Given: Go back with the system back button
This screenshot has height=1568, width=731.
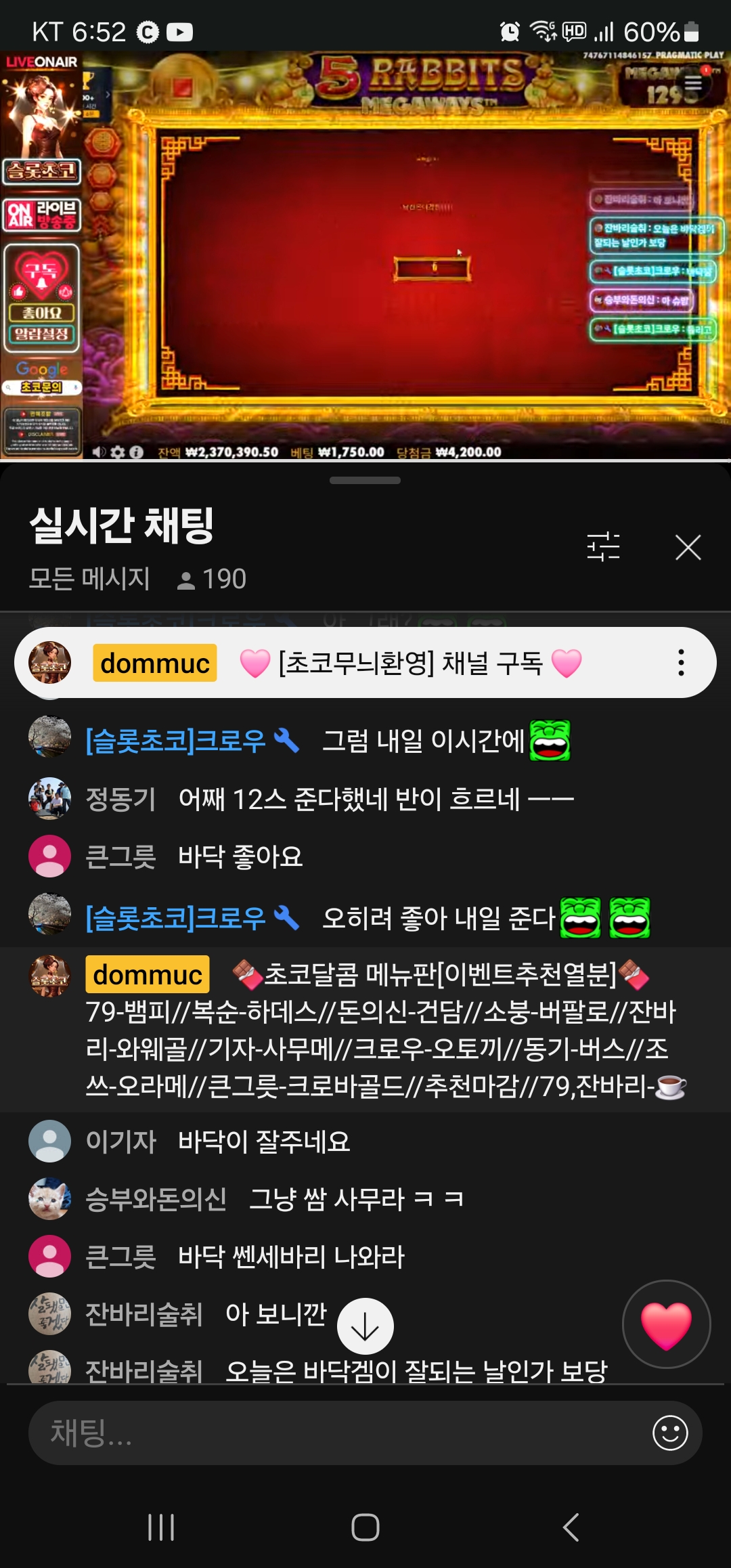Looking at the screenshot, I should 571,1527.
